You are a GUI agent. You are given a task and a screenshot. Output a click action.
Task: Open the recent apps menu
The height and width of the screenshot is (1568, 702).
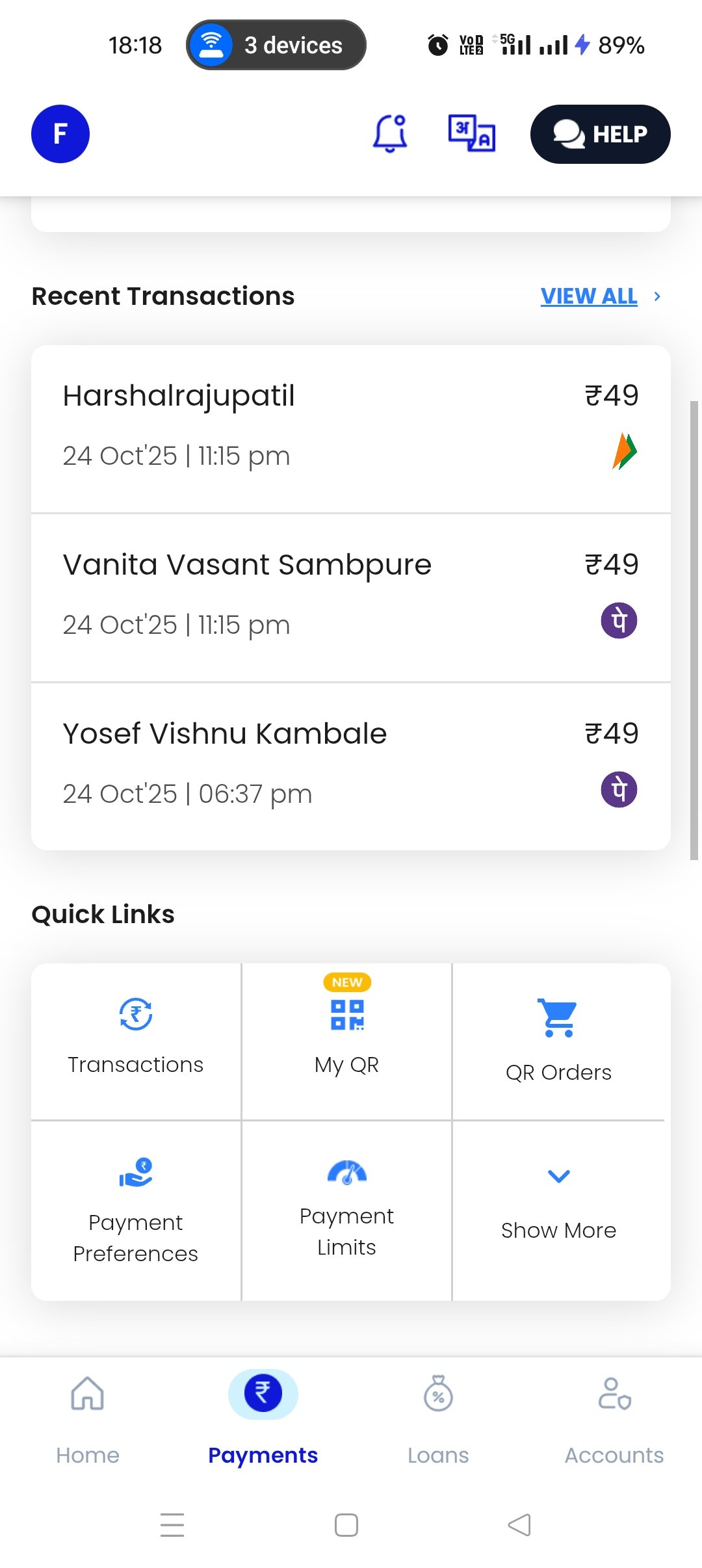tap(172, 1524)
